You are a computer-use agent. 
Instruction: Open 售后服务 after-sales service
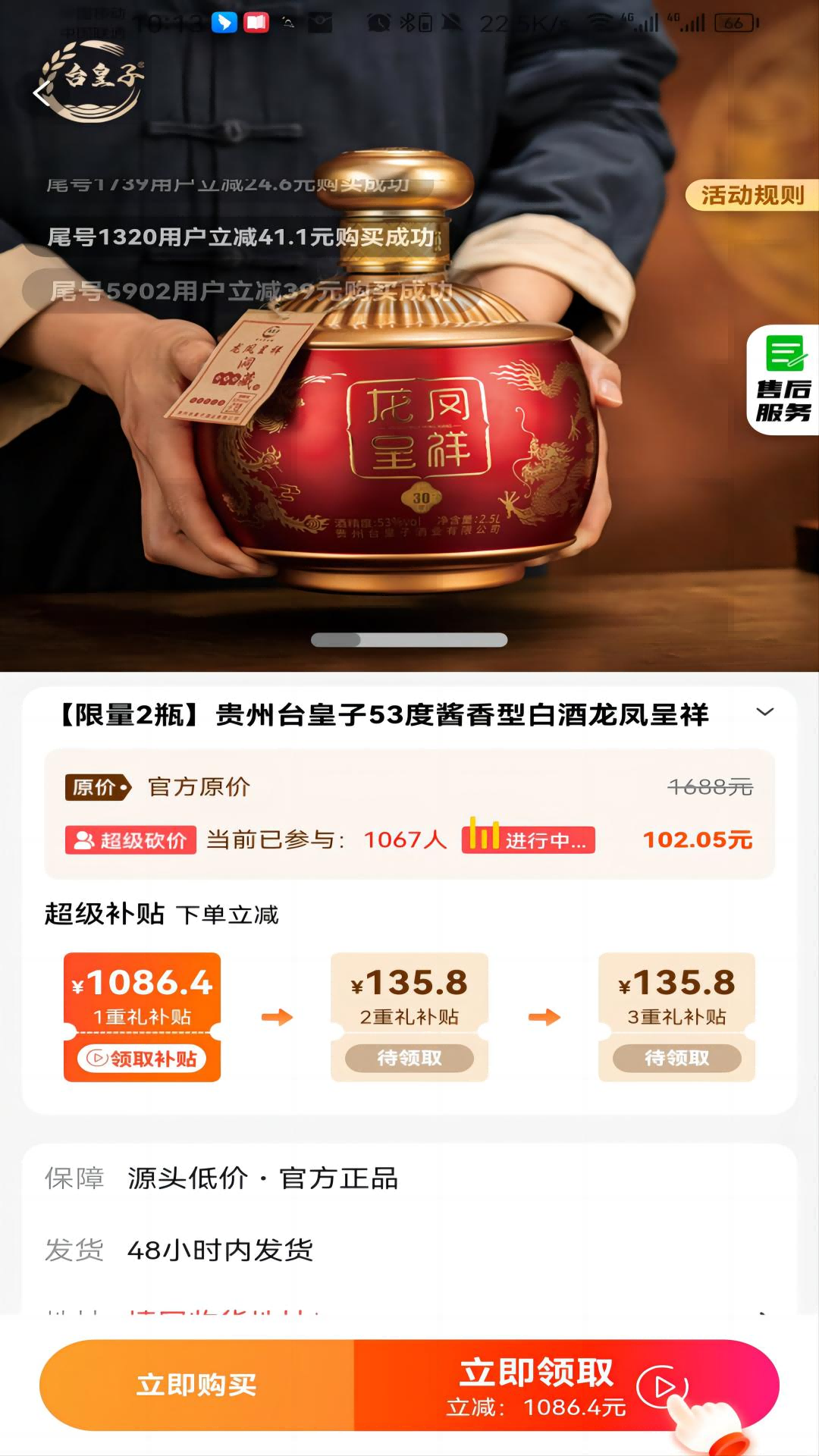pos(783,380)
